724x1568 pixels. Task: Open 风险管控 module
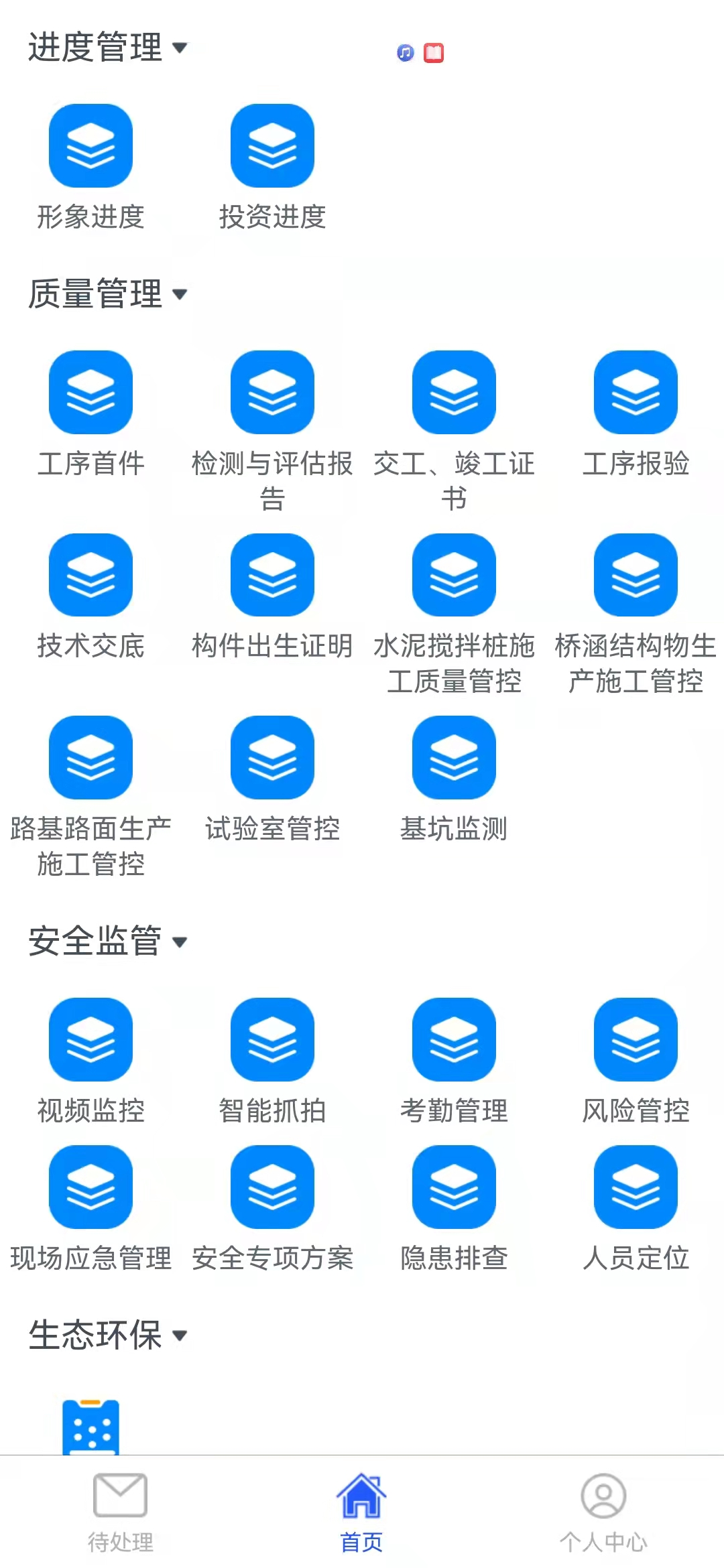point(636,1039)
